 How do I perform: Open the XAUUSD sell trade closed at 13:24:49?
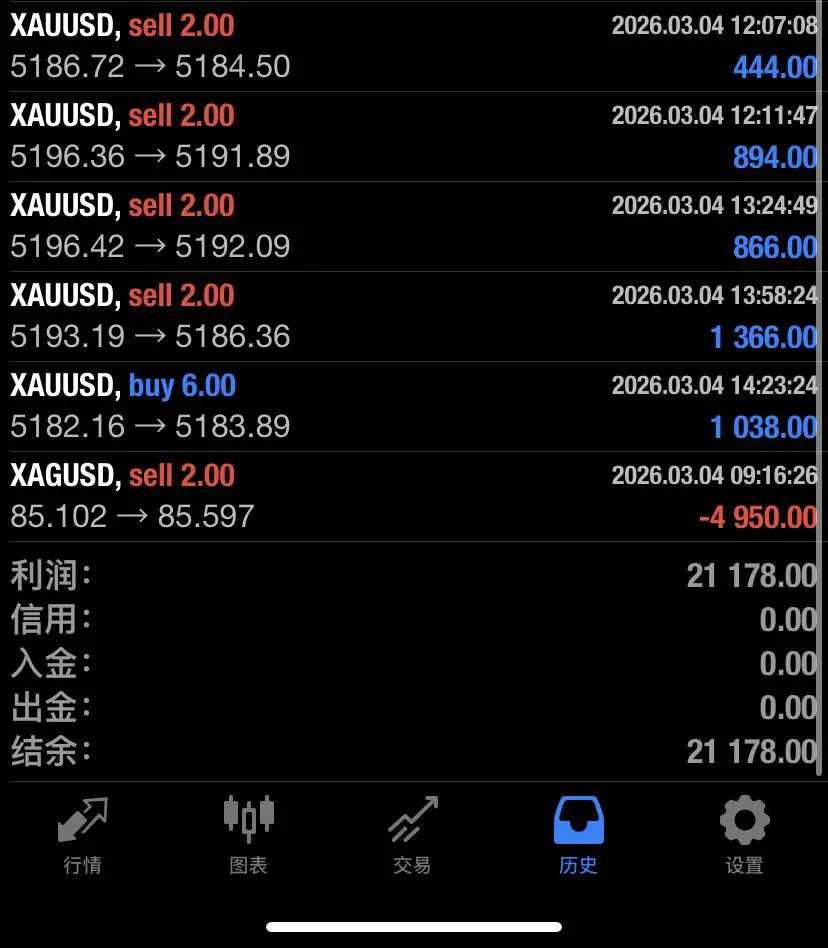point(414,227)
